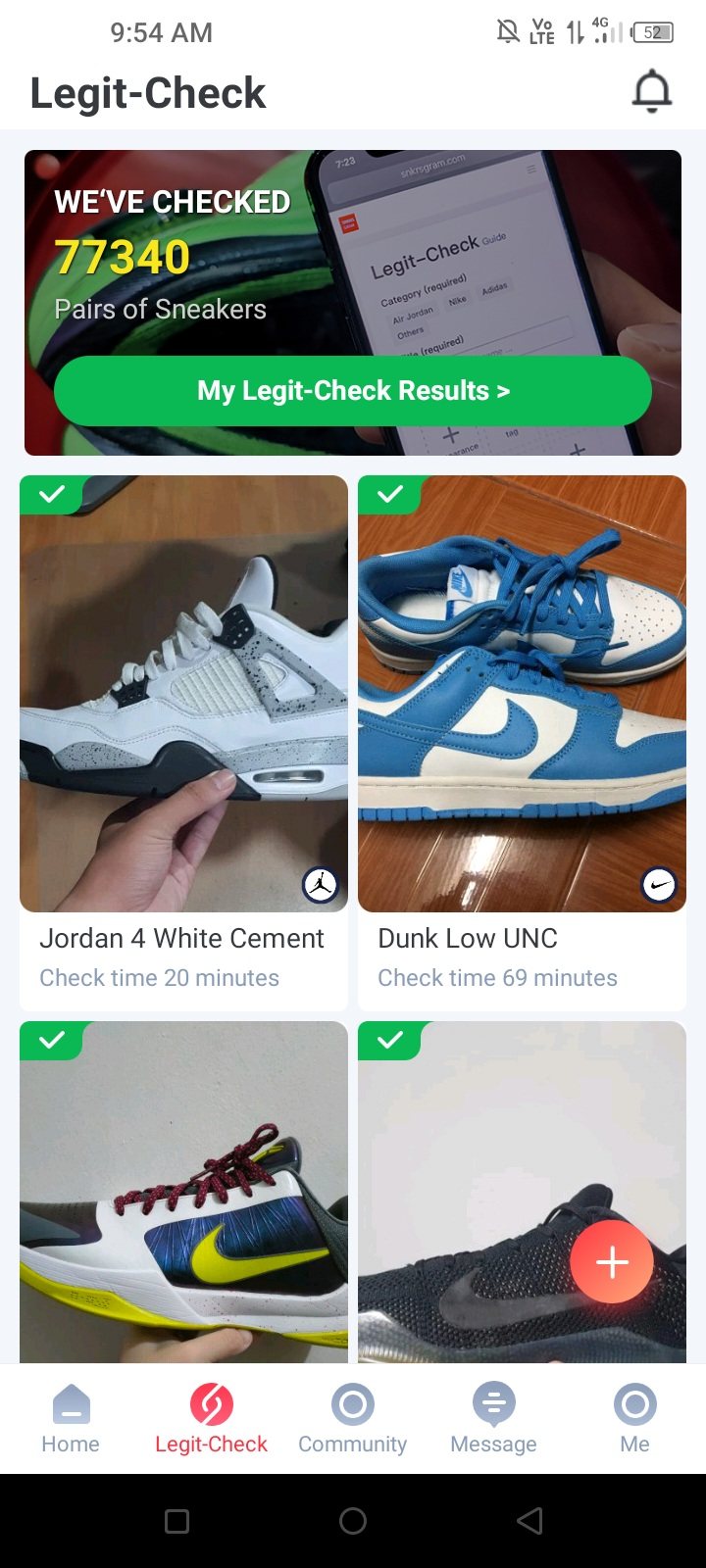Go back with the system back button

point(529,1521)
